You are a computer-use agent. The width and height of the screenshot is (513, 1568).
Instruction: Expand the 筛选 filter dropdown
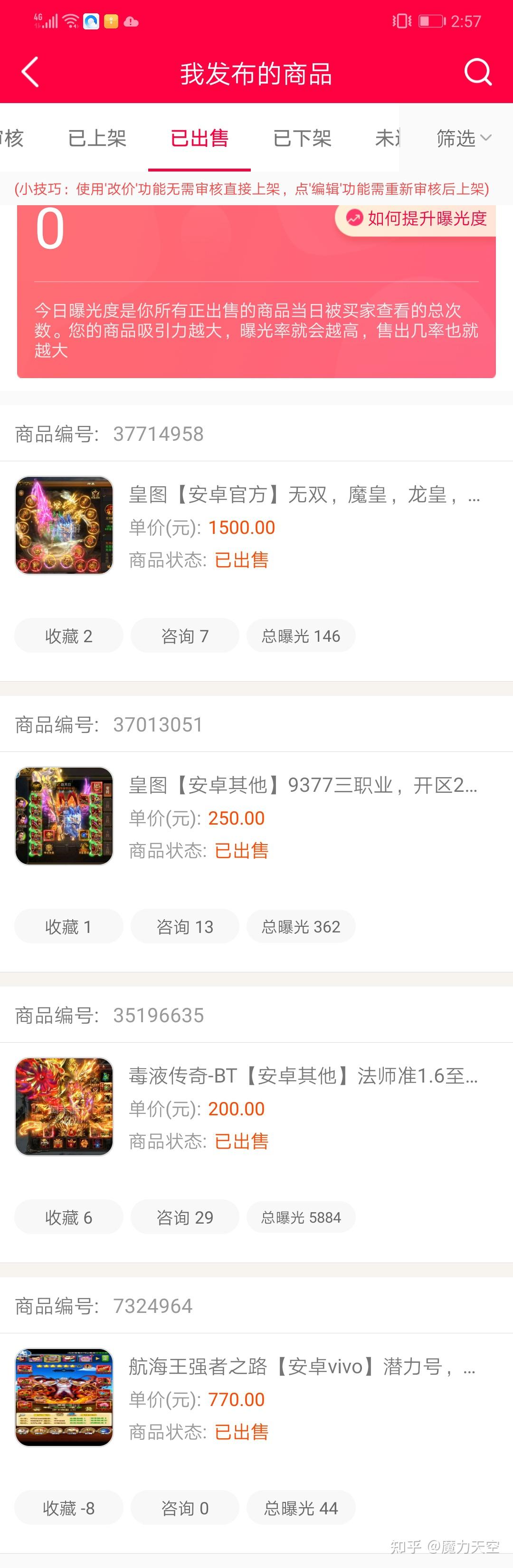[x=463, y=138]
